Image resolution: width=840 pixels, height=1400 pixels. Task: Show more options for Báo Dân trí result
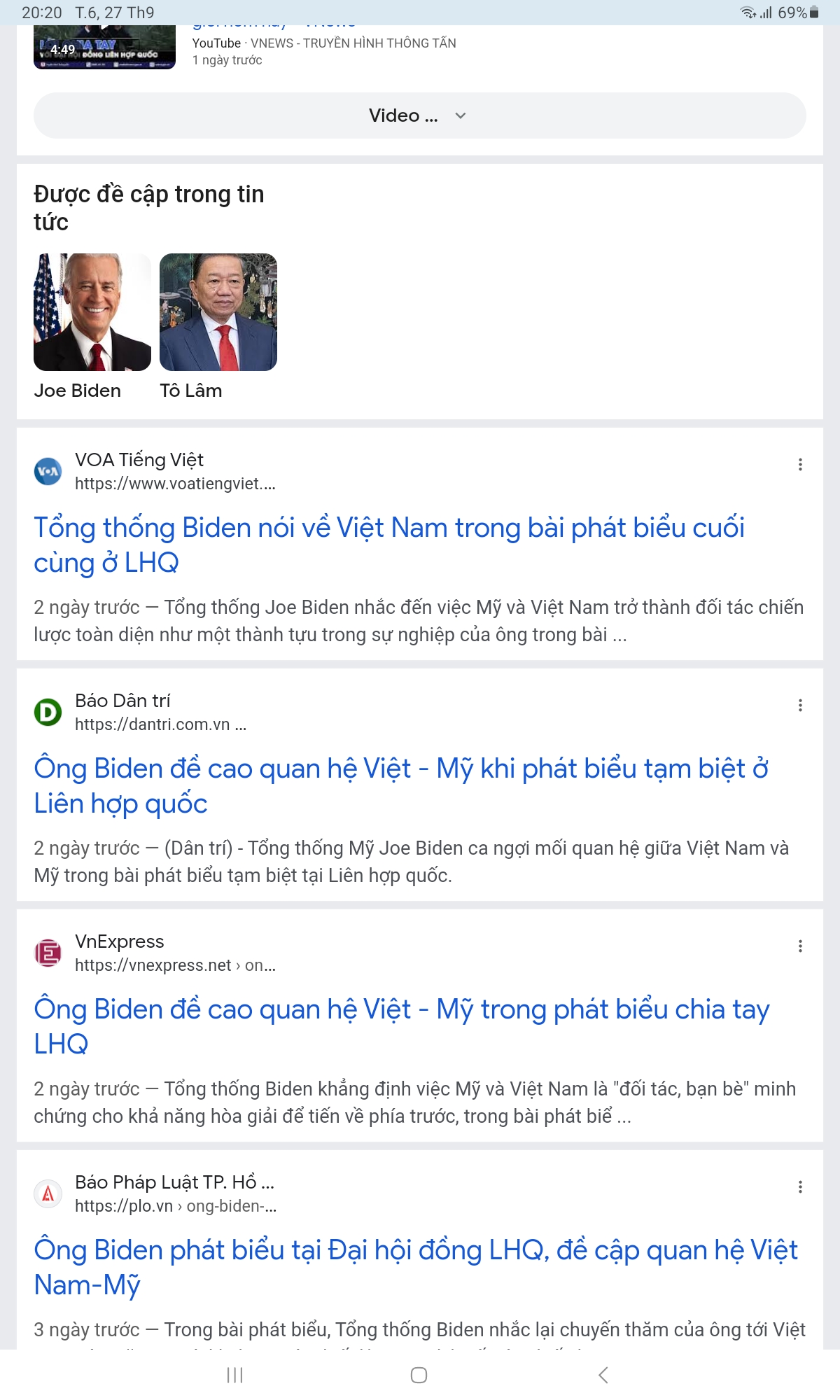(800, 706)
